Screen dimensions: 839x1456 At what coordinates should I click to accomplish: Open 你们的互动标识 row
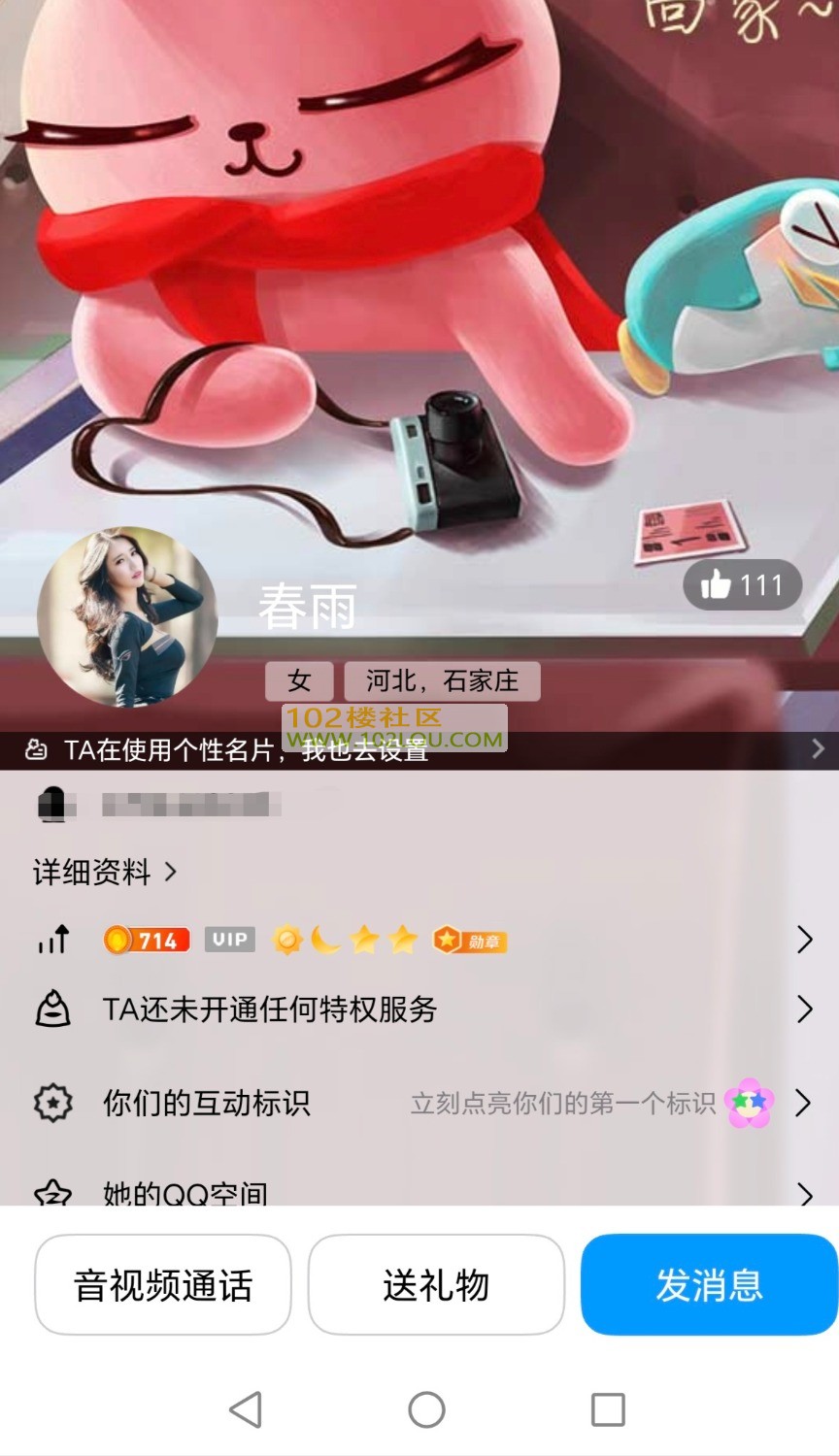418,1103
